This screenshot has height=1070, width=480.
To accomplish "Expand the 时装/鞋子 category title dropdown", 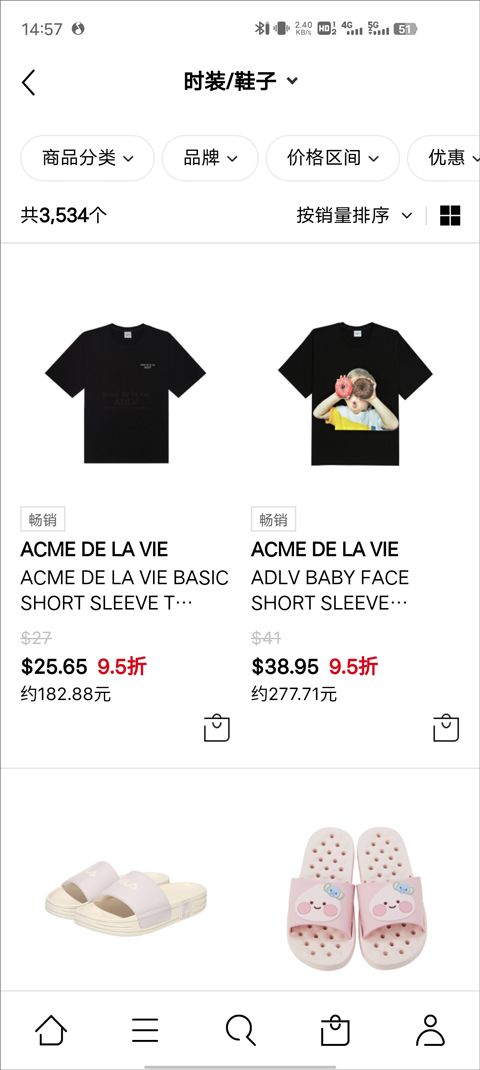I will point(240,81).
